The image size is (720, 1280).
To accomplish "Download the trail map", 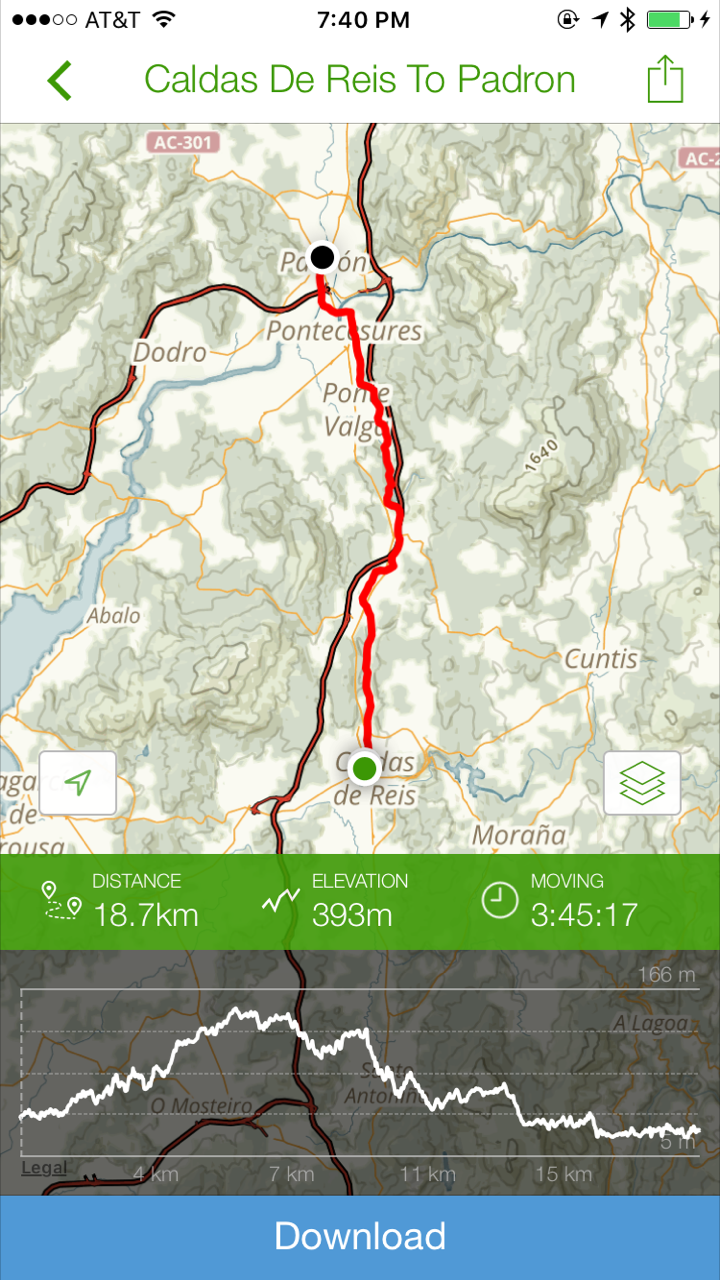I will [x=360, y=1237].
